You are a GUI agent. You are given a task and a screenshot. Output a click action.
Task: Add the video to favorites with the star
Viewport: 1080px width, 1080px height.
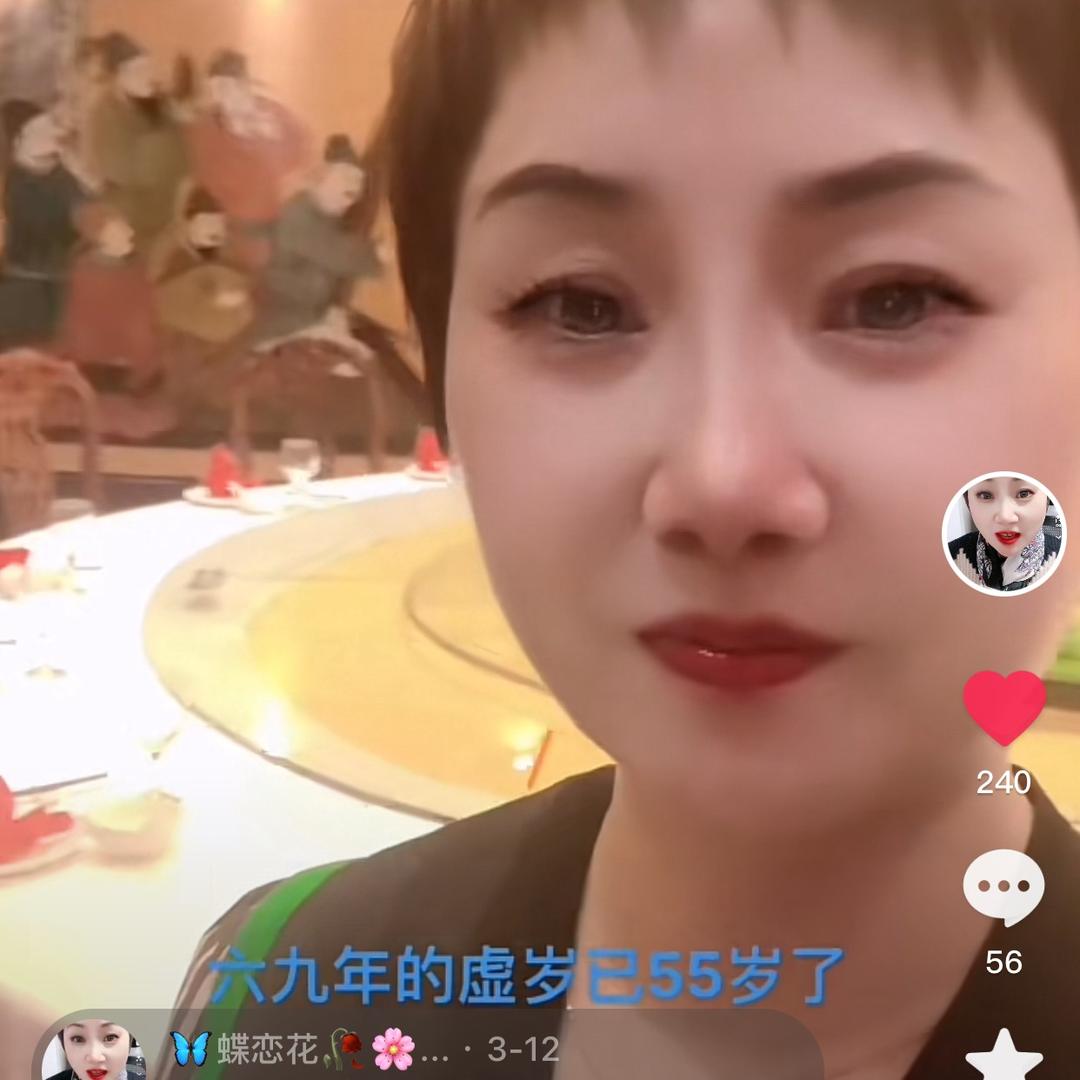point(1004,1054)
